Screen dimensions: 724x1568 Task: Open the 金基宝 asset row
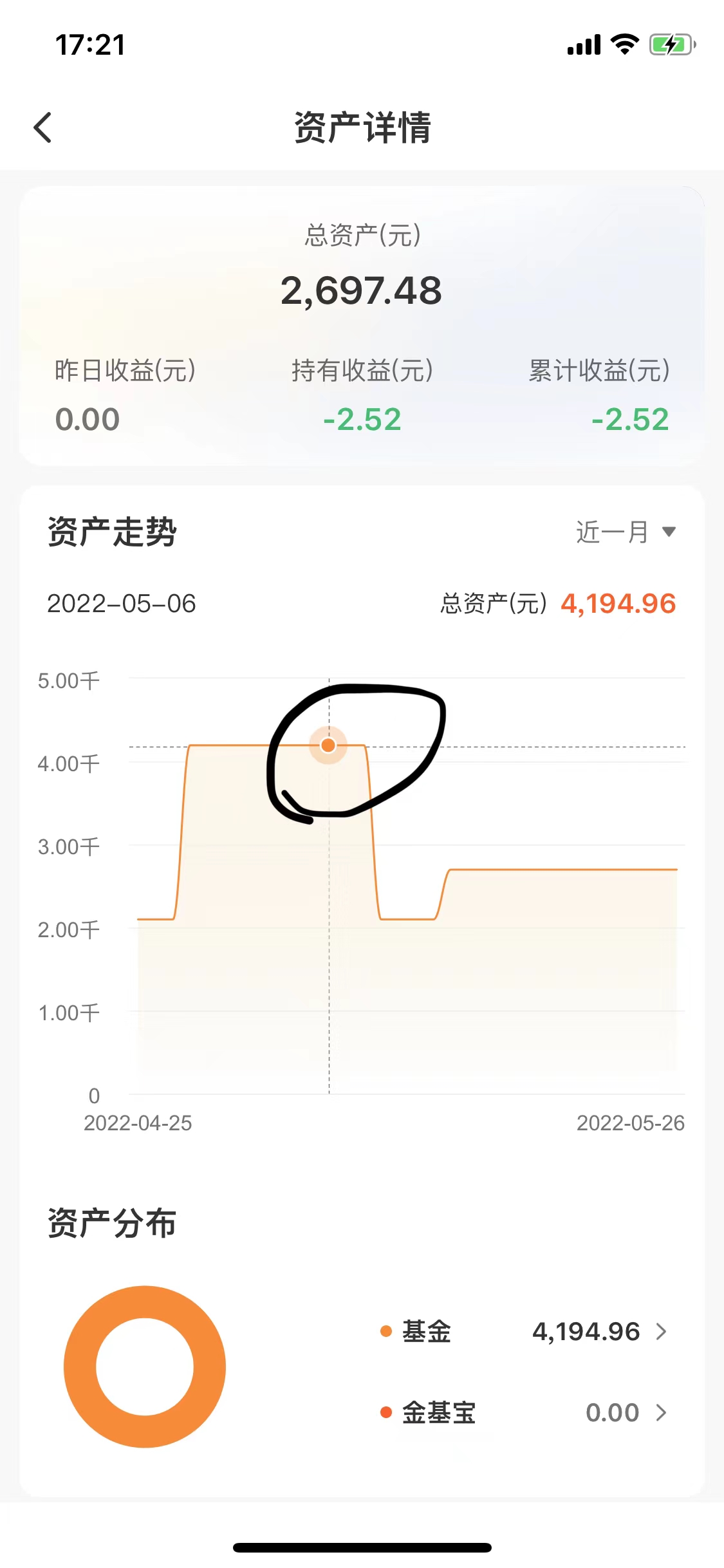point(524,1413)
